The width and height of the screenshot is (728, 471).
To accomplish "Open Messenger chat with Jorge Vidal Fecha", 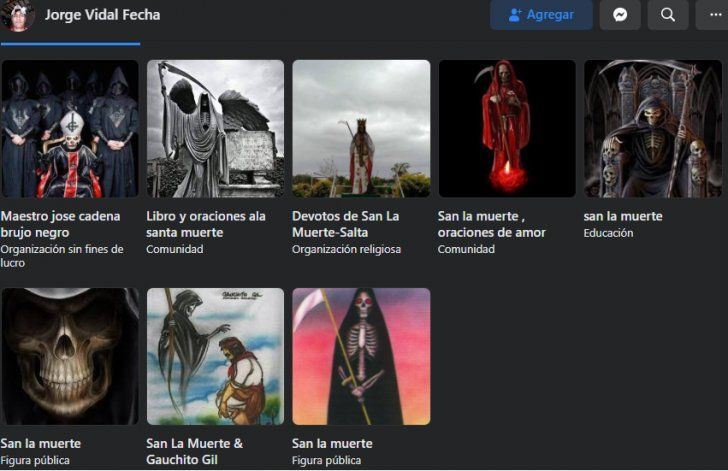I will pyautogui.click(x=620, y=15).
